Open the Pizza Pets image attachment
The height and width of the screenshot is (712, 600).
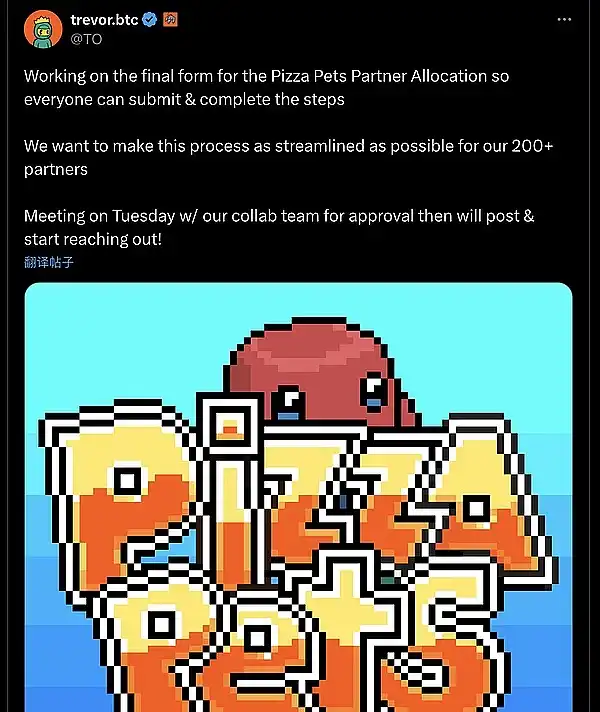click(x=298, y=500)
